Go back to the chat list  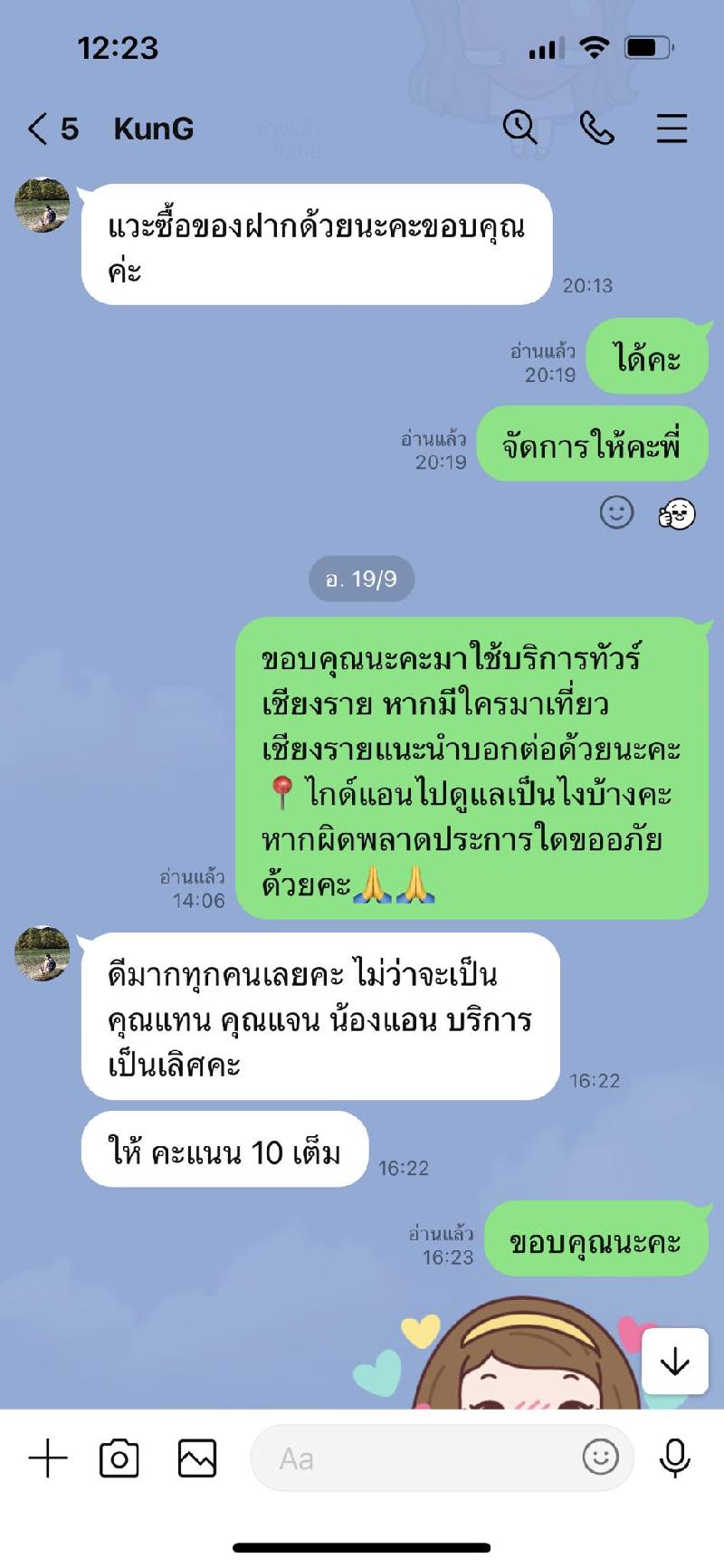(38, 129)
